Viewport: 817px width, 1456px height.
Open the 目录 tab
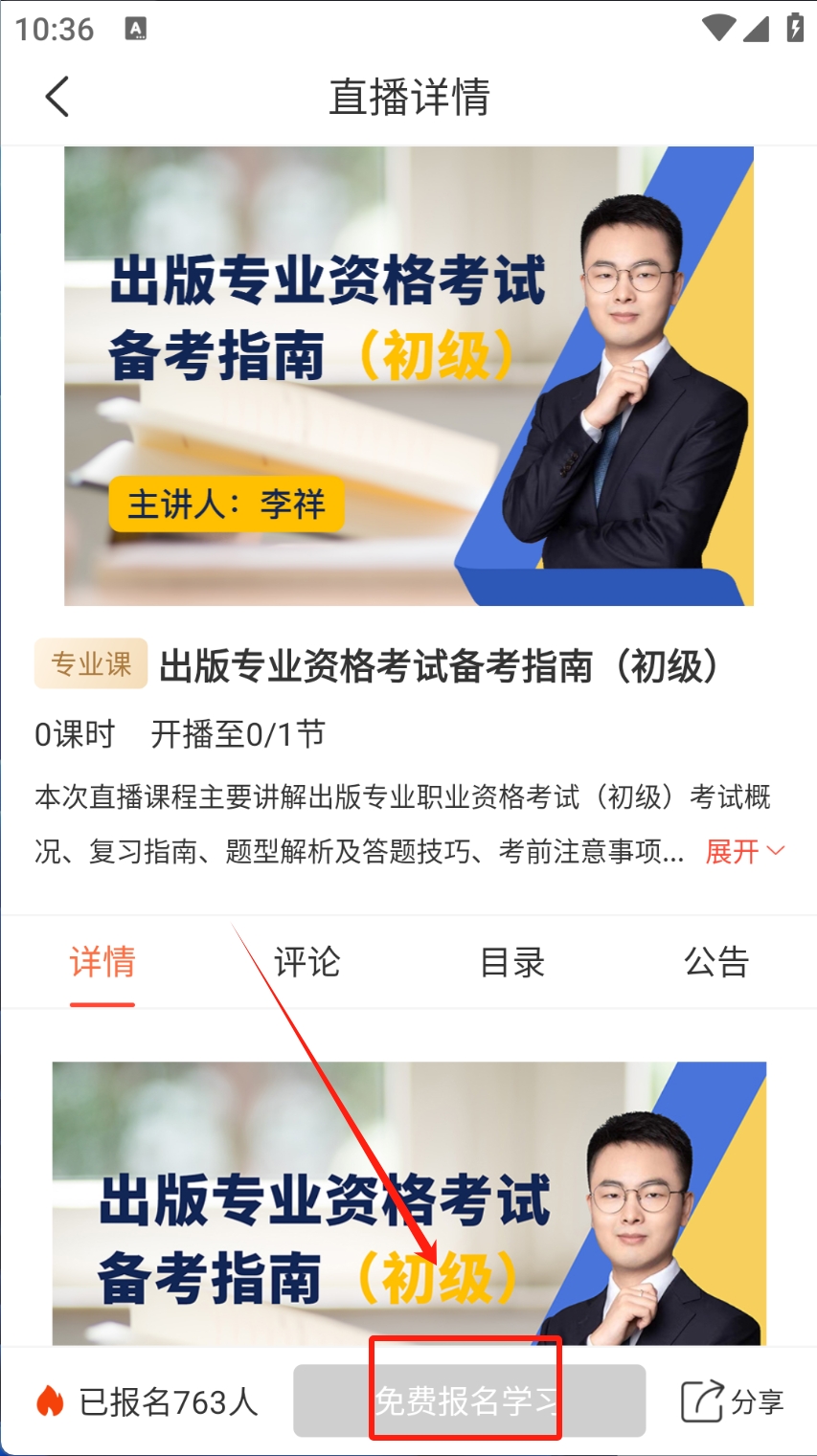click(512, 962)
